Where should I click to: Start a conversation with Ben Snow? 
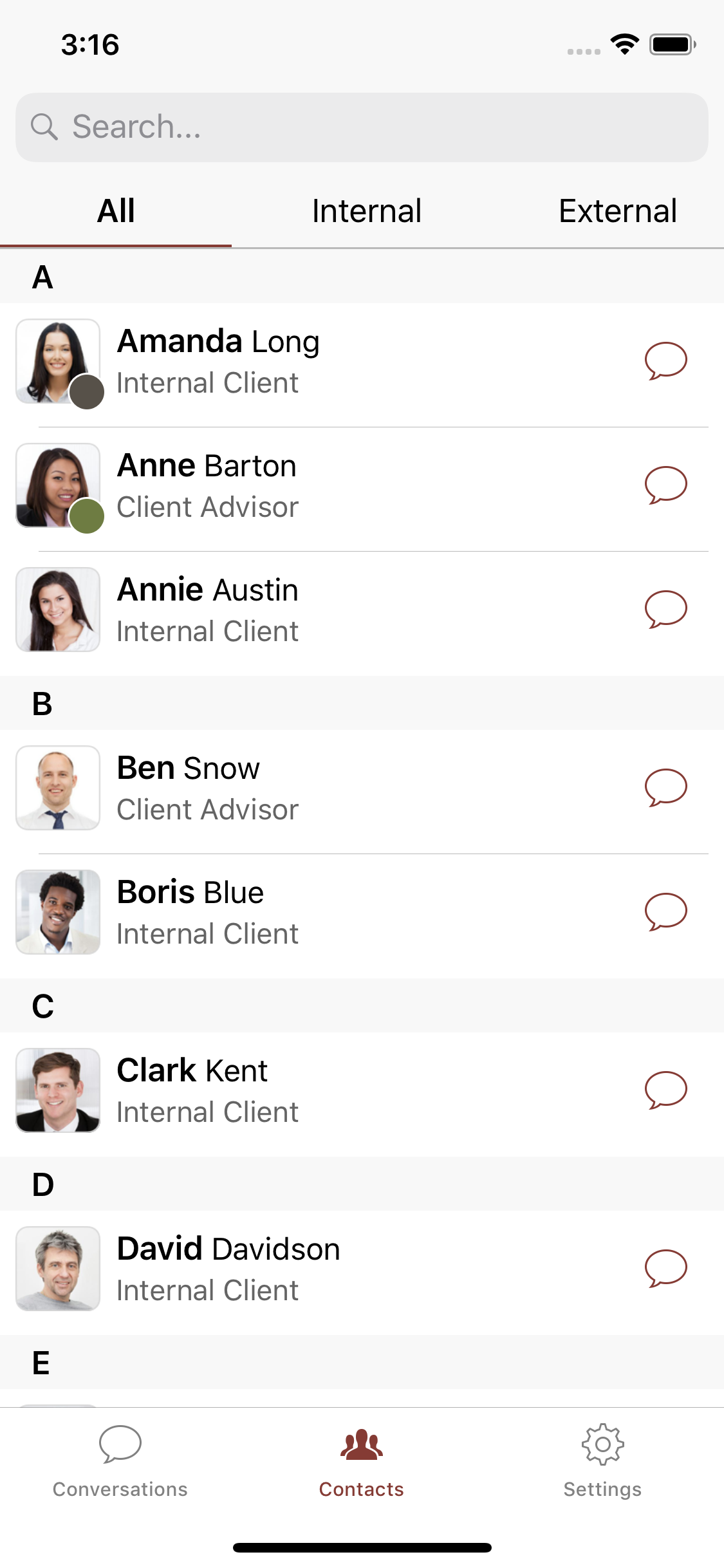point(665,787)
